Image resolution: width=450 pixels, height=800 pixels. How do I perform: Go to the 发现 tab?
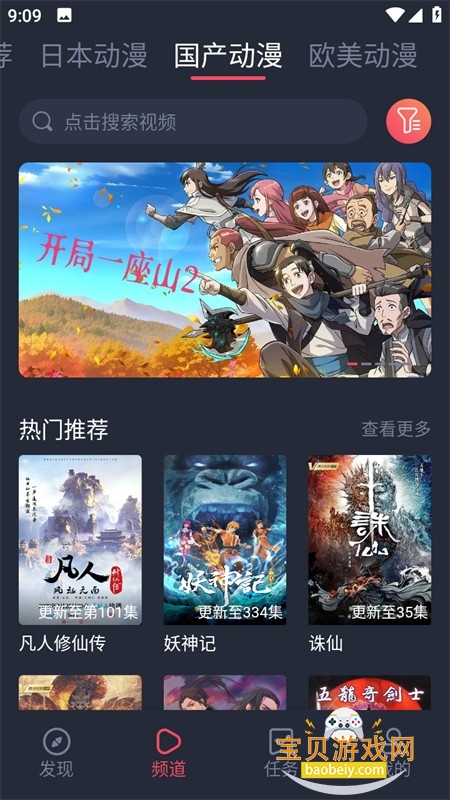pyautogui.click(x=57, y=753)
